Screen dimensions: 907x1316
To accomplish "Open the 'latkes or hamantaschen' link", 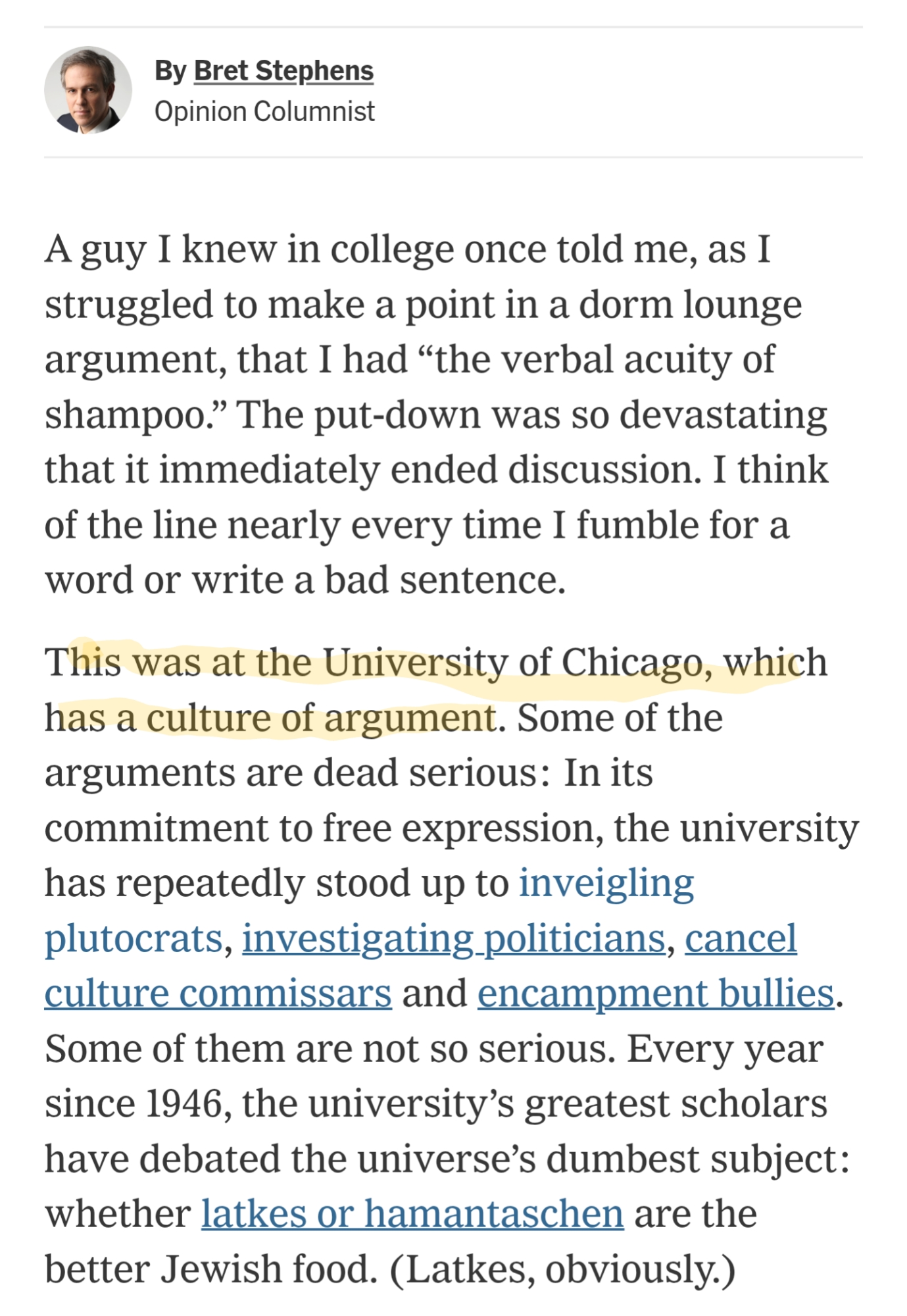I will [x=412, y=1213].
